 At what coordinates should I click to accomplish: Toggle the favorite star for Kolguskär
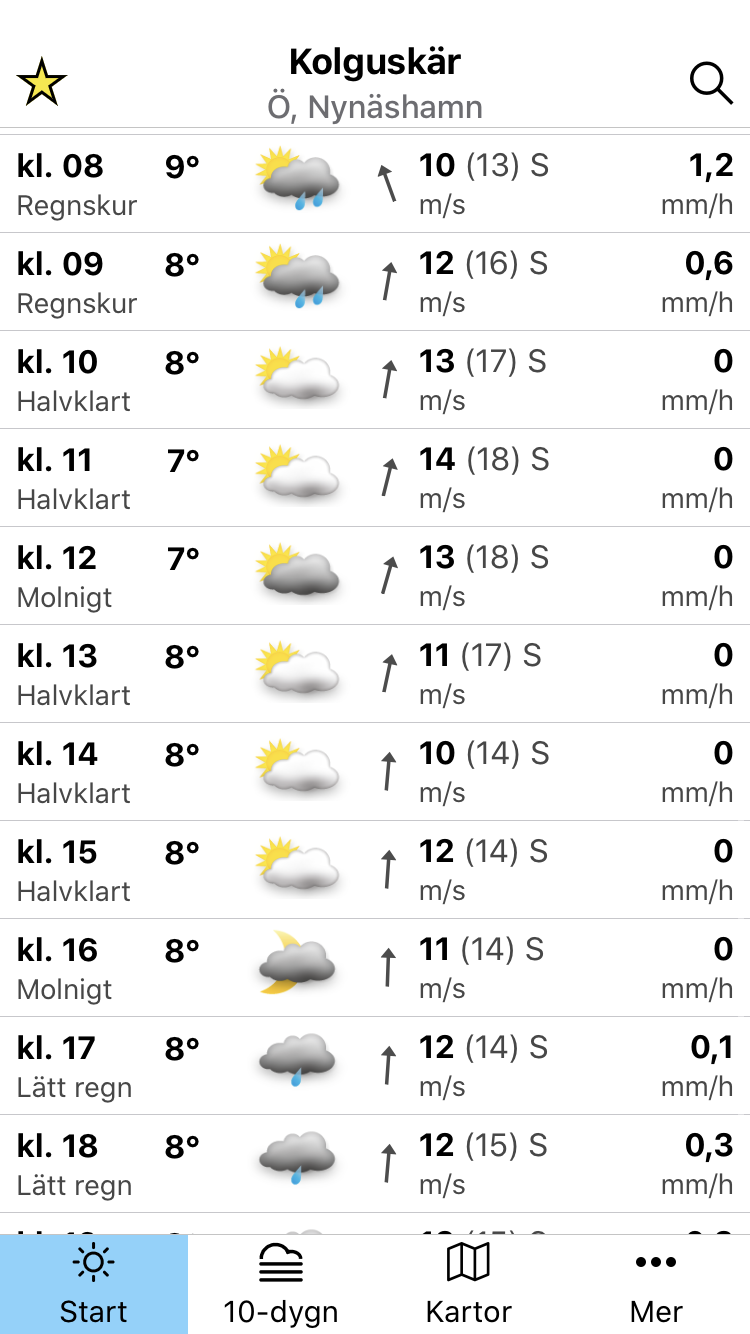(x=42, y=83)
